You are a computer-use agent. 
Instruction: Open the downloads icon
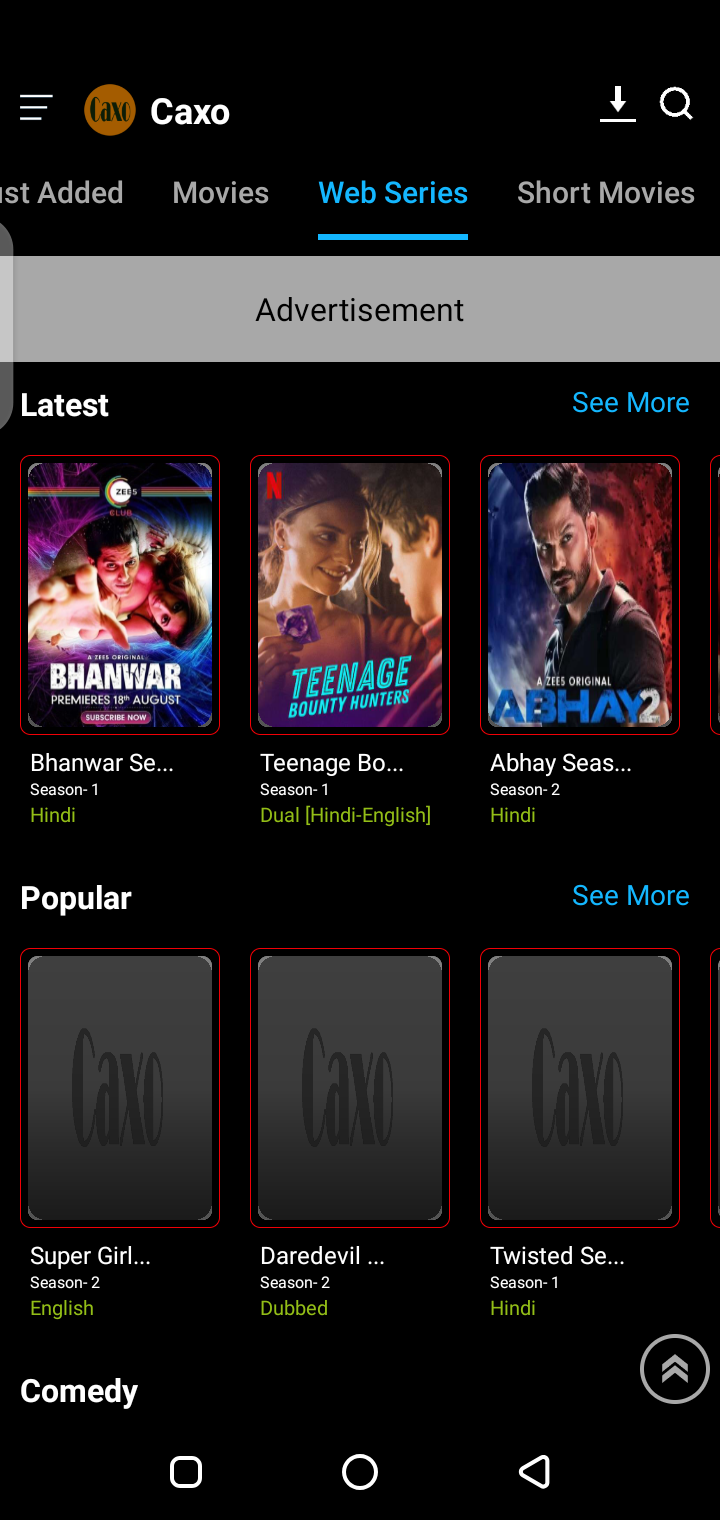tap(618, 105)
